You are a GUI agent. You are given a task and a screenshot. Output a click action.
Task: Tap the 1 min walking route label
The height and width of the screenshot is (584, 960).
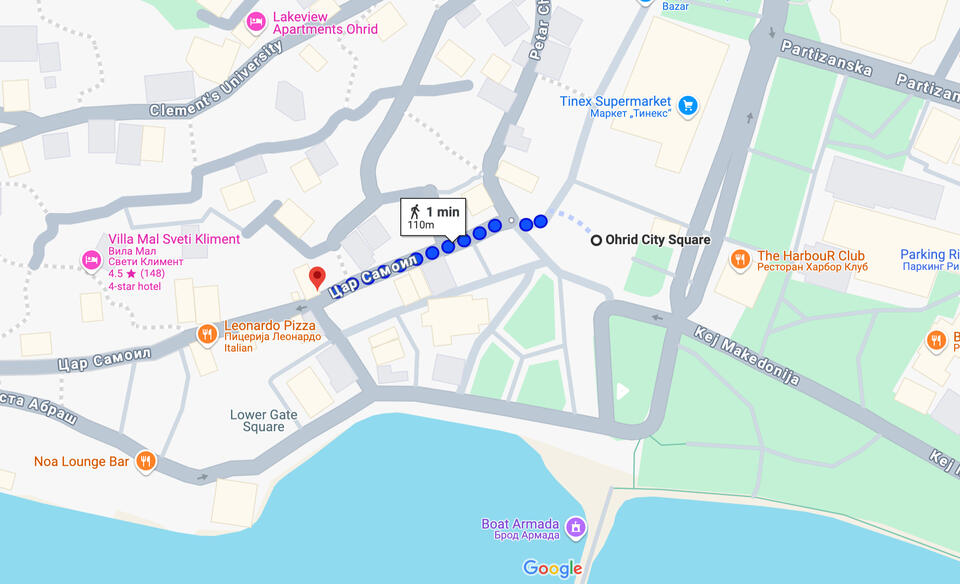(432, 216)
